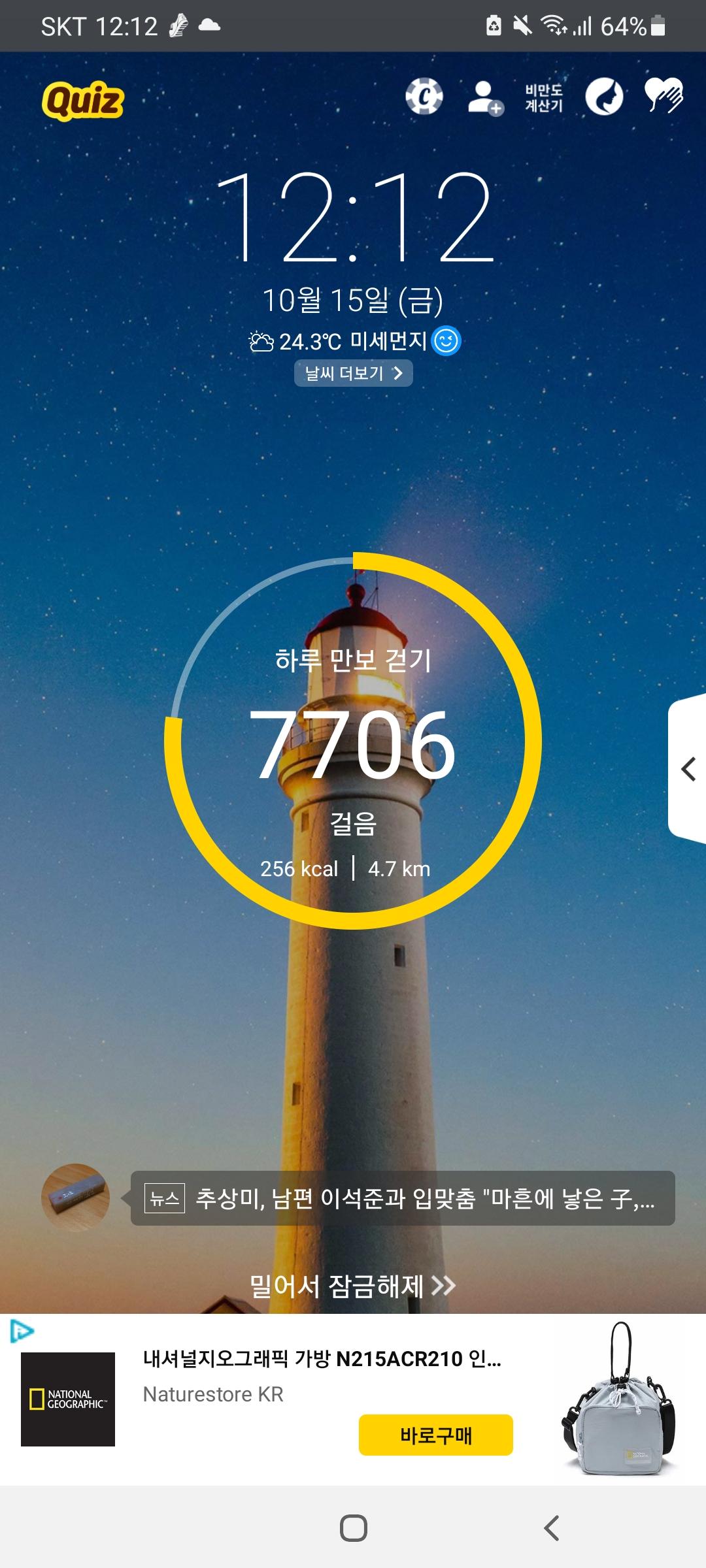Tap the system back button

tap(552, 1528)
